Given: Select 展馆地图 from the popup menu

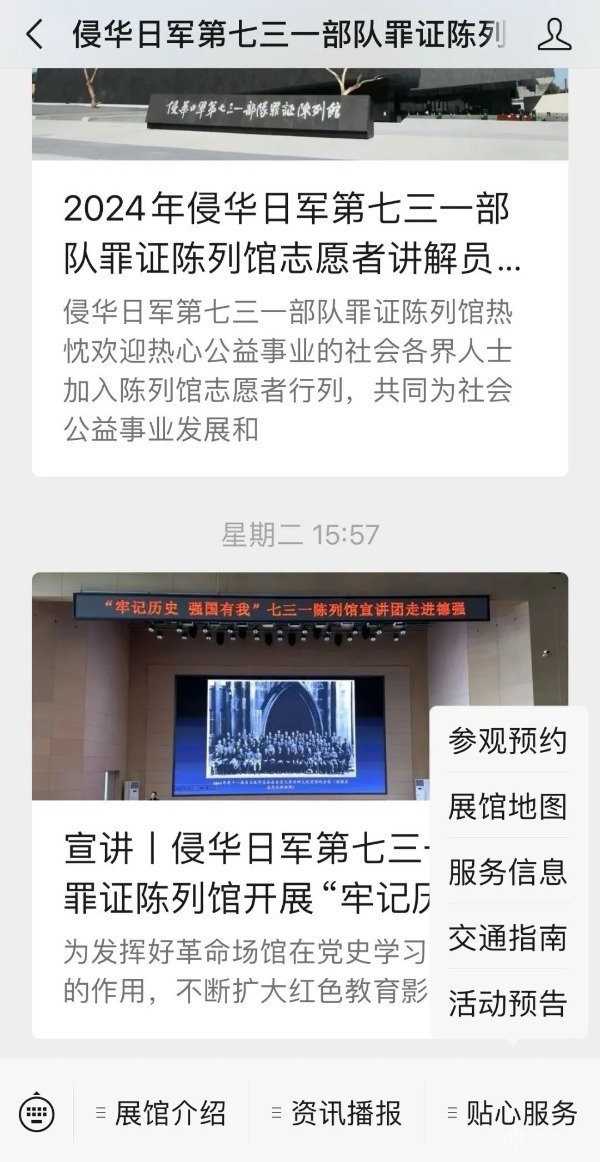Looking at the screenshot, I should (x=508, y=806).
